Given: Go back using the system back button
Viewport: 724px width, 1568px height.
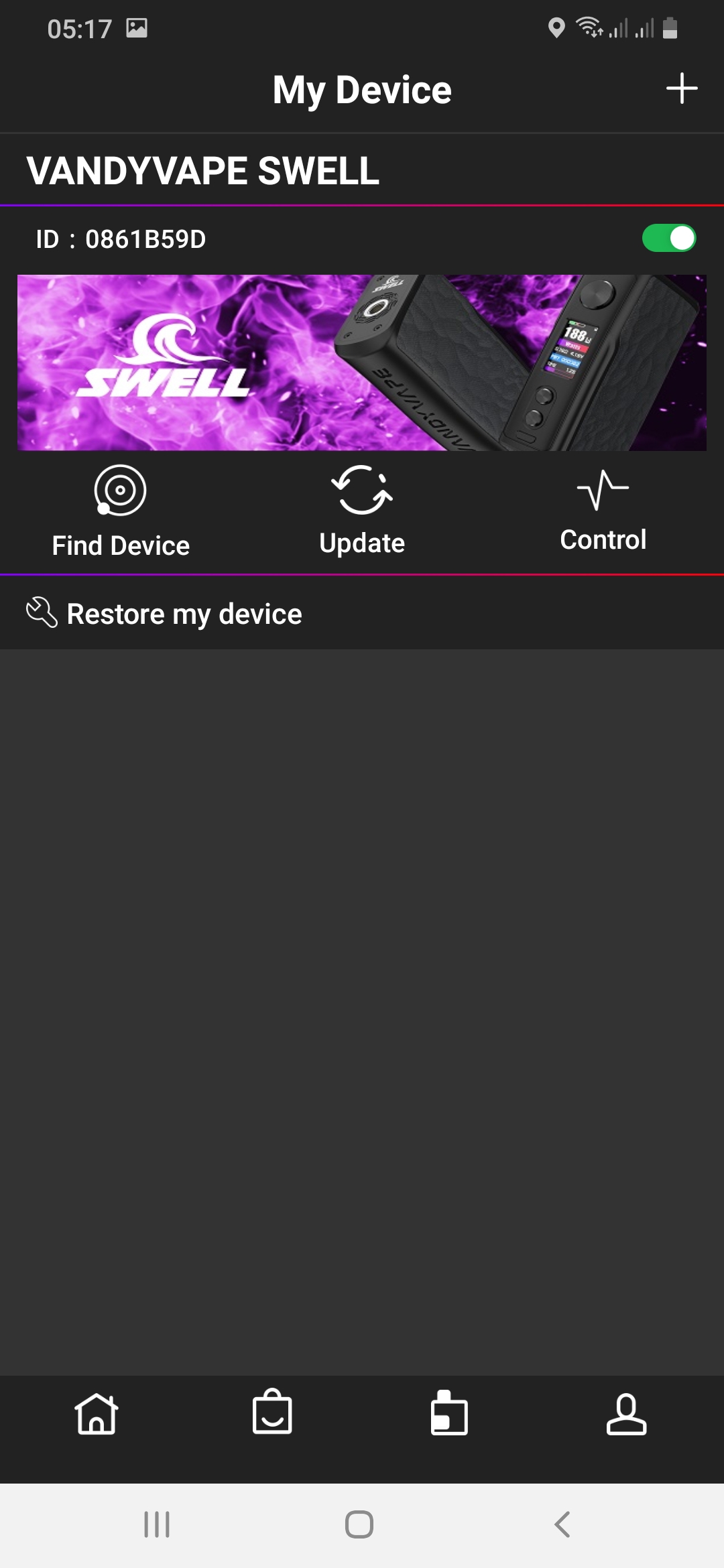Looking at the screenshot, I should click(x=562, y=1524).
